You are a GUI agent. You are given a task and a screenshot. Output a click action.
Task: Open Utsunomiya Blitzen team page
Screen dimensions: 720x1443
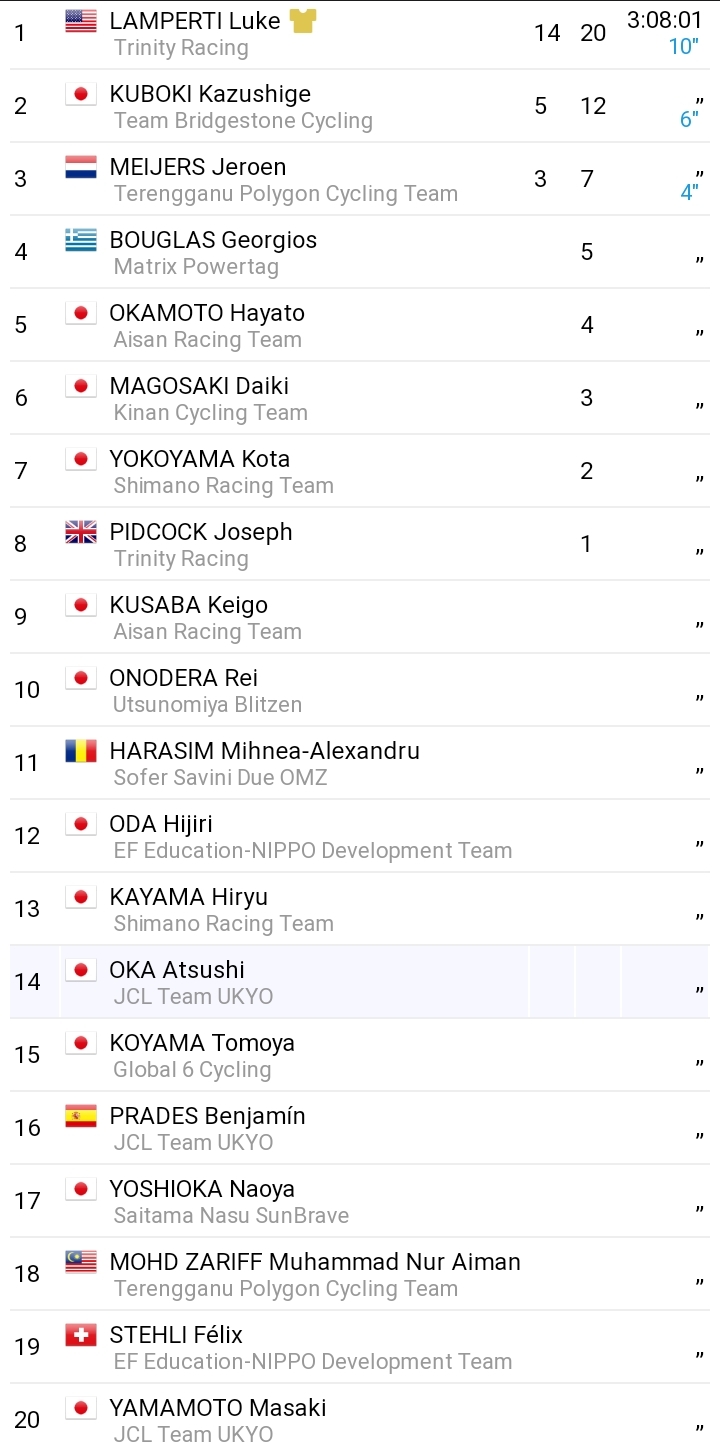tap(207, 705)
